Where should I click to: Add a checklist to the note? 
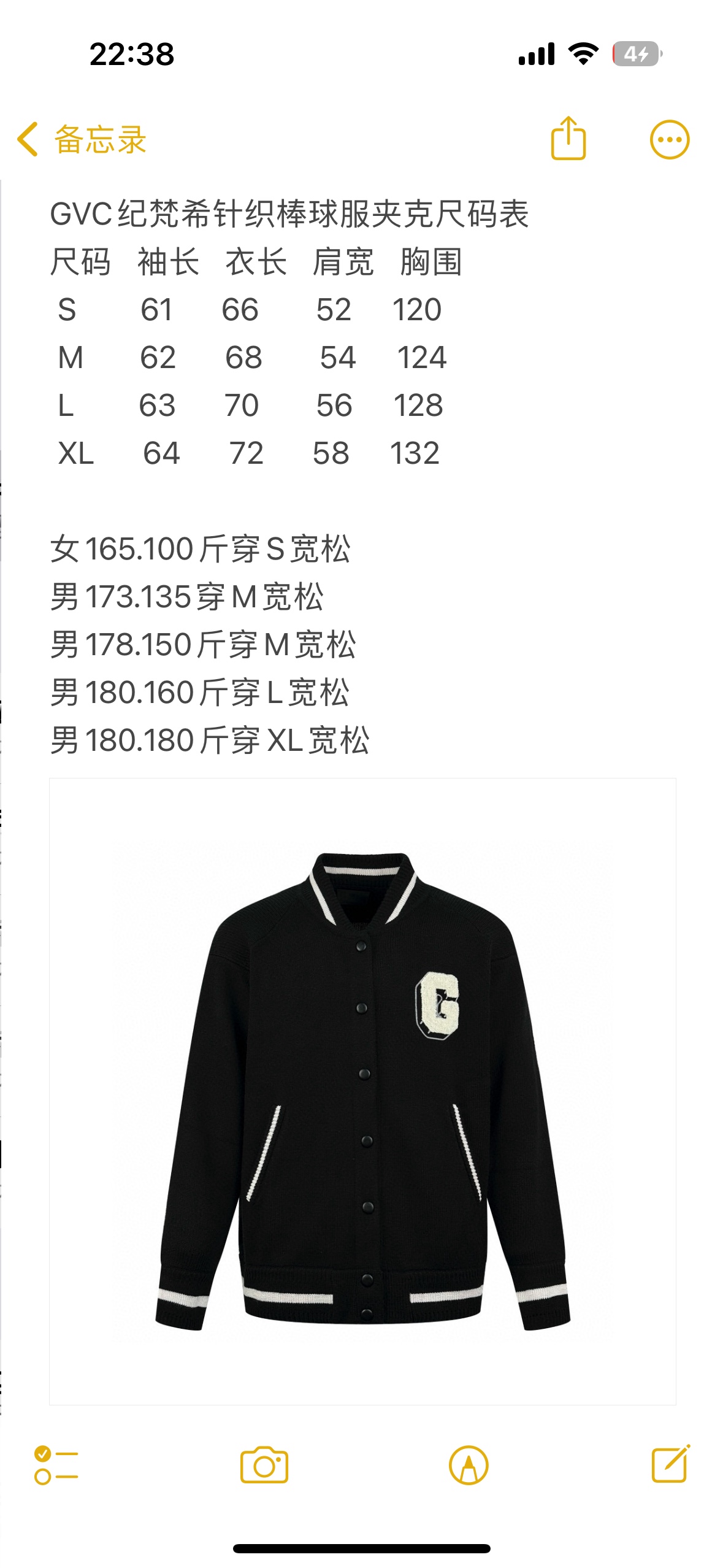tap(56, 1465)
